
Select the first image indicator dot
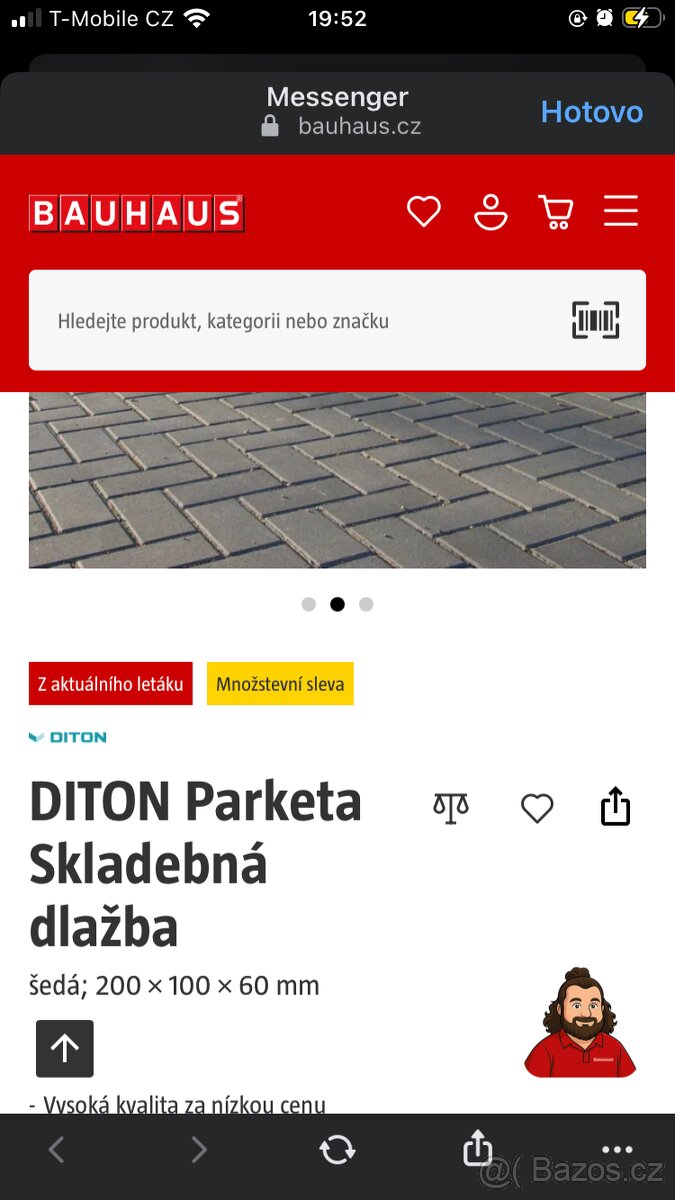pyautogui.click(x=308, y=604)
